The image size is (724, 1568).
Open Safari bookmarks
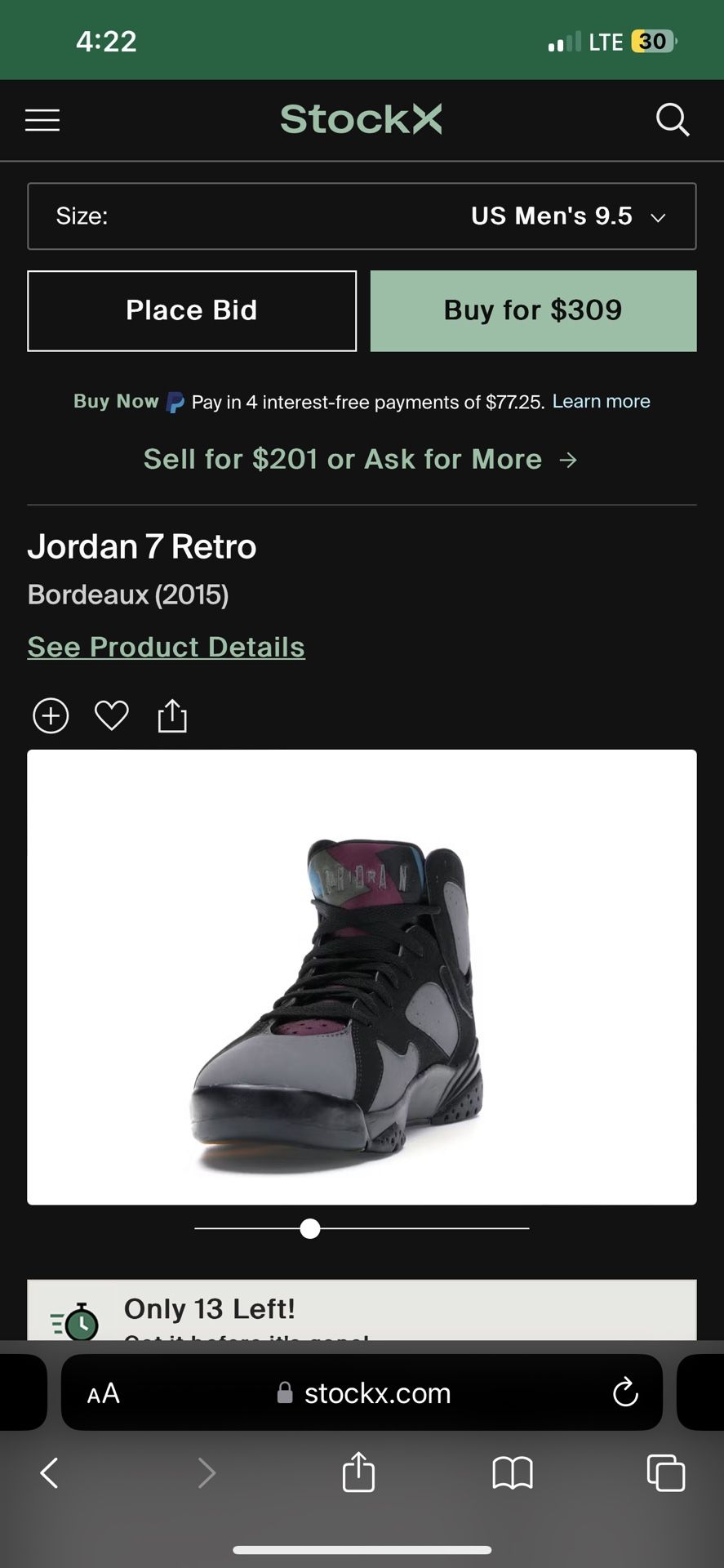click(513, 1473)
